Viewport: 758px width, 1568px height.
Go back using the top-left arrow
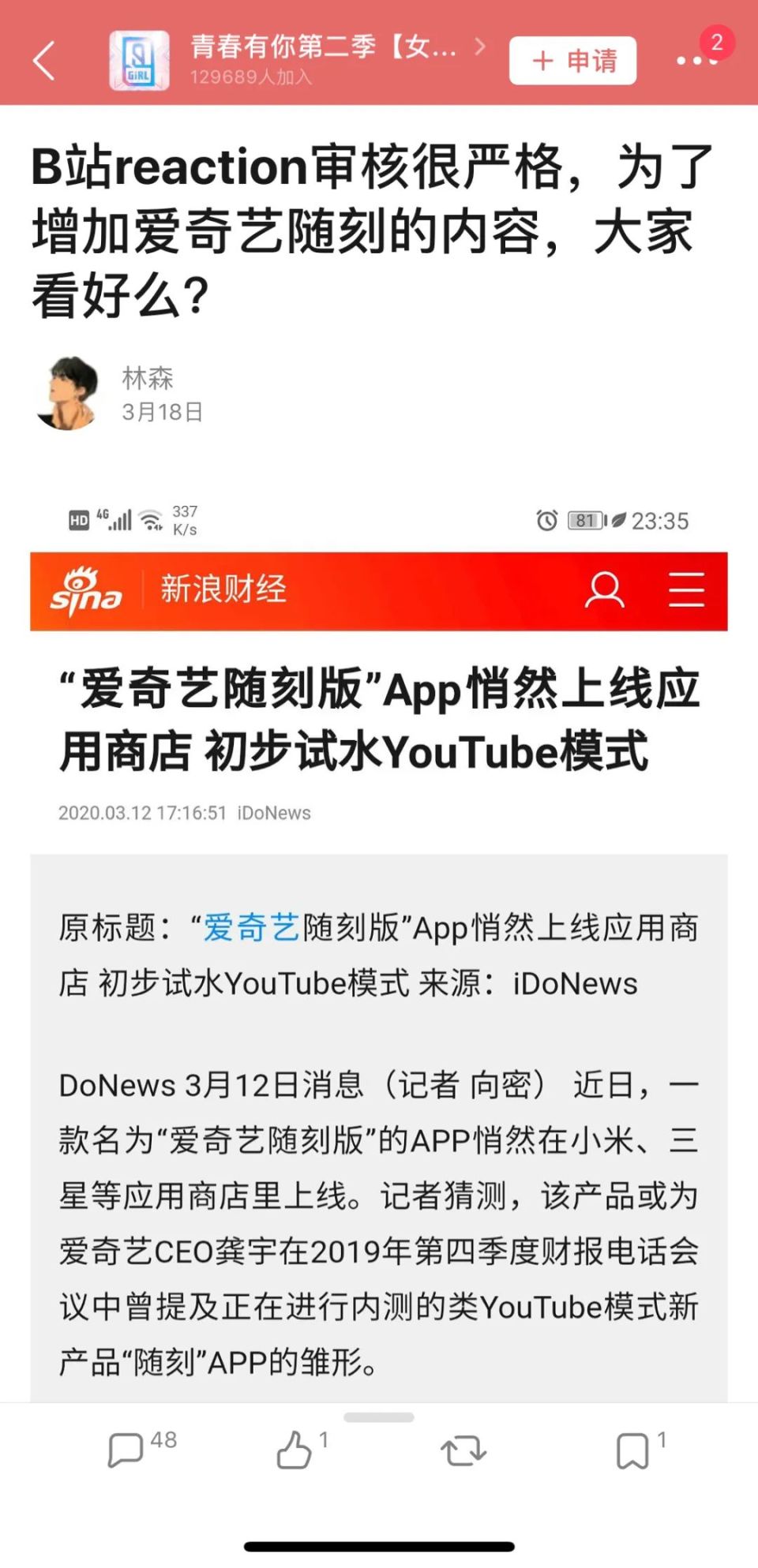(44, 61)
